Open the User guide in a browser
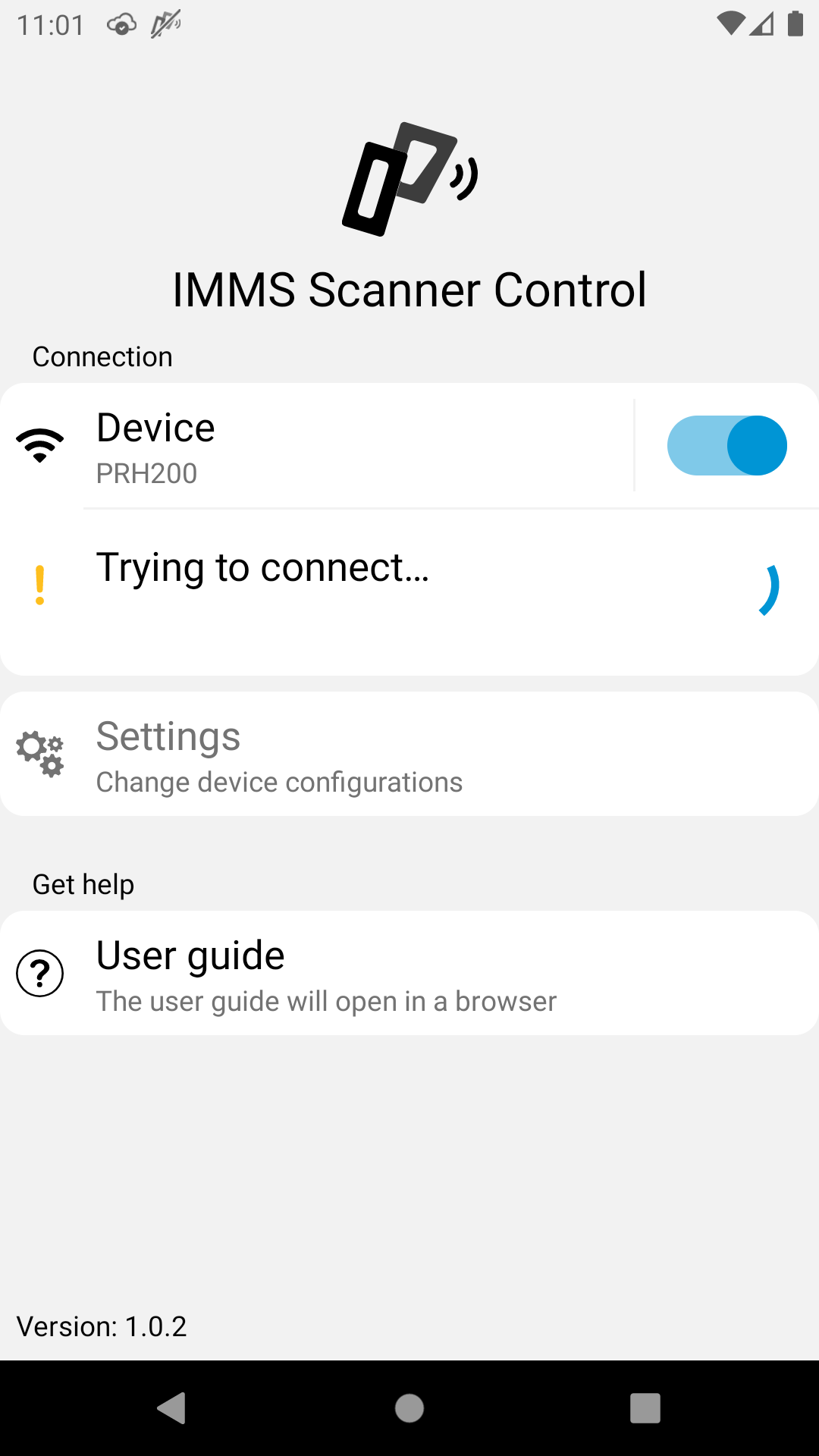819x1456 pixels. (x=409, y=973)
